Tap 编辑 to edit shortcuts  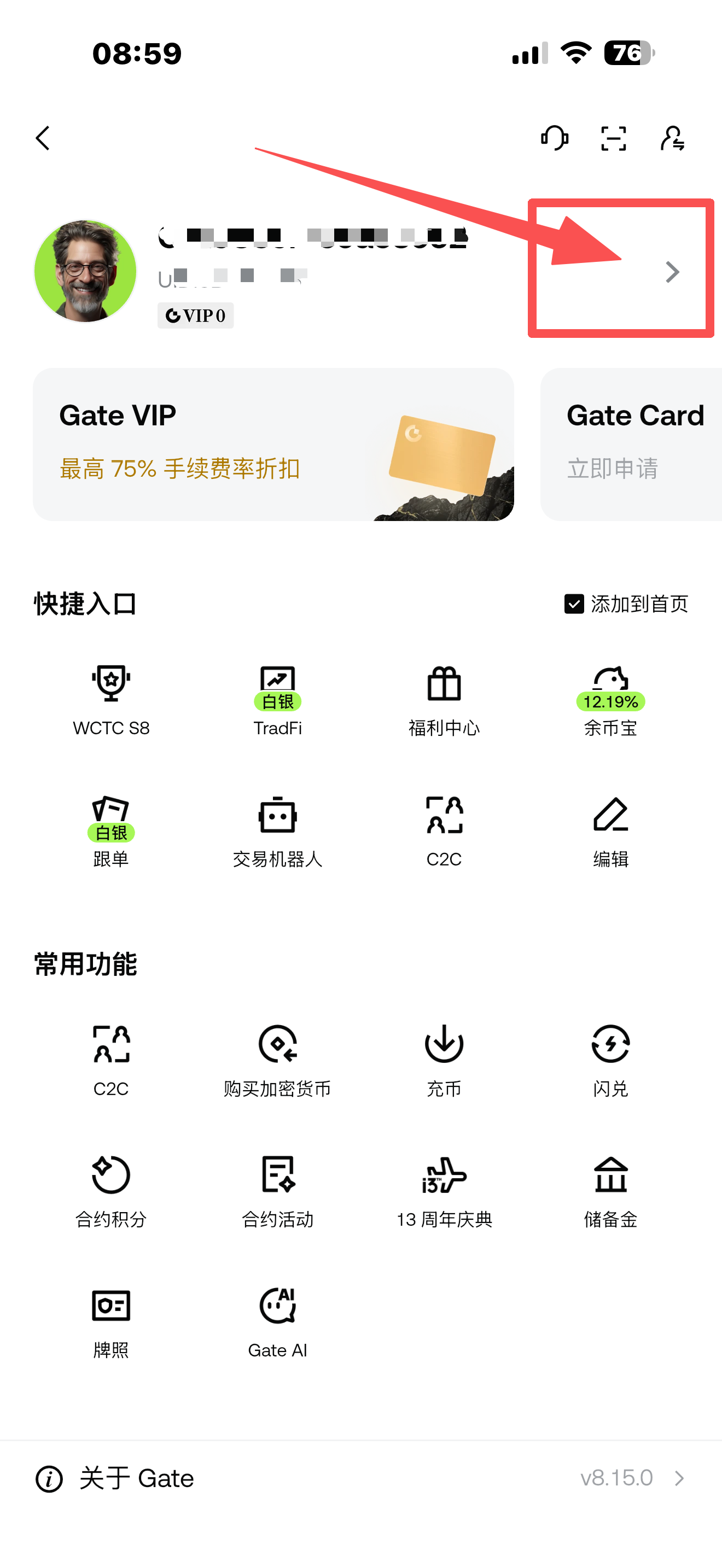(x=610, y=831)
